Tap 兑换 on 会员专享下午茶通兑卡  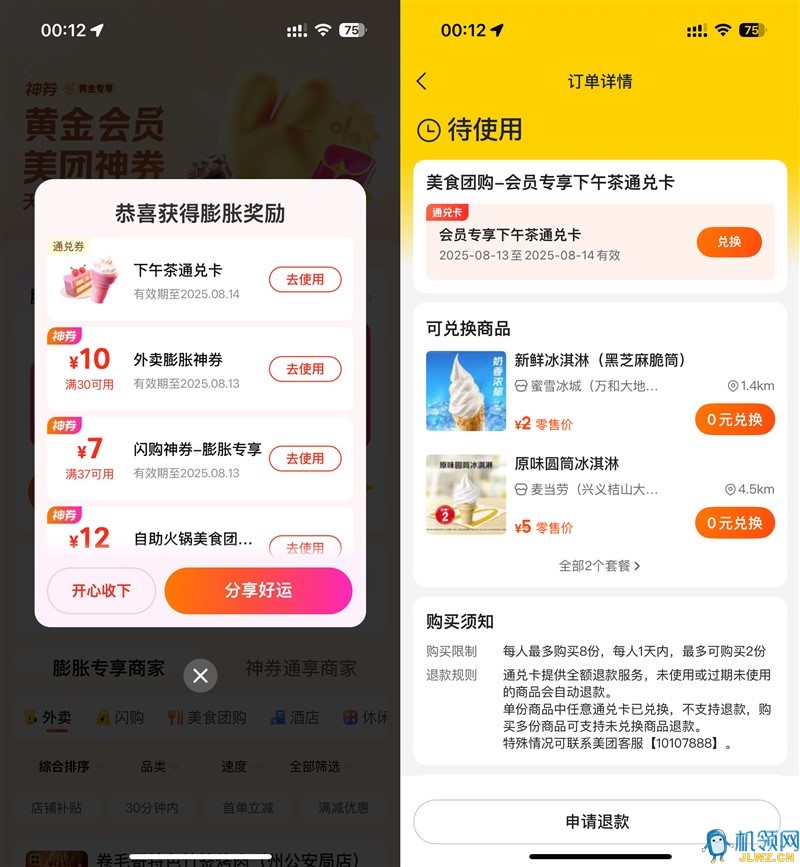click(x=729, y=242)
